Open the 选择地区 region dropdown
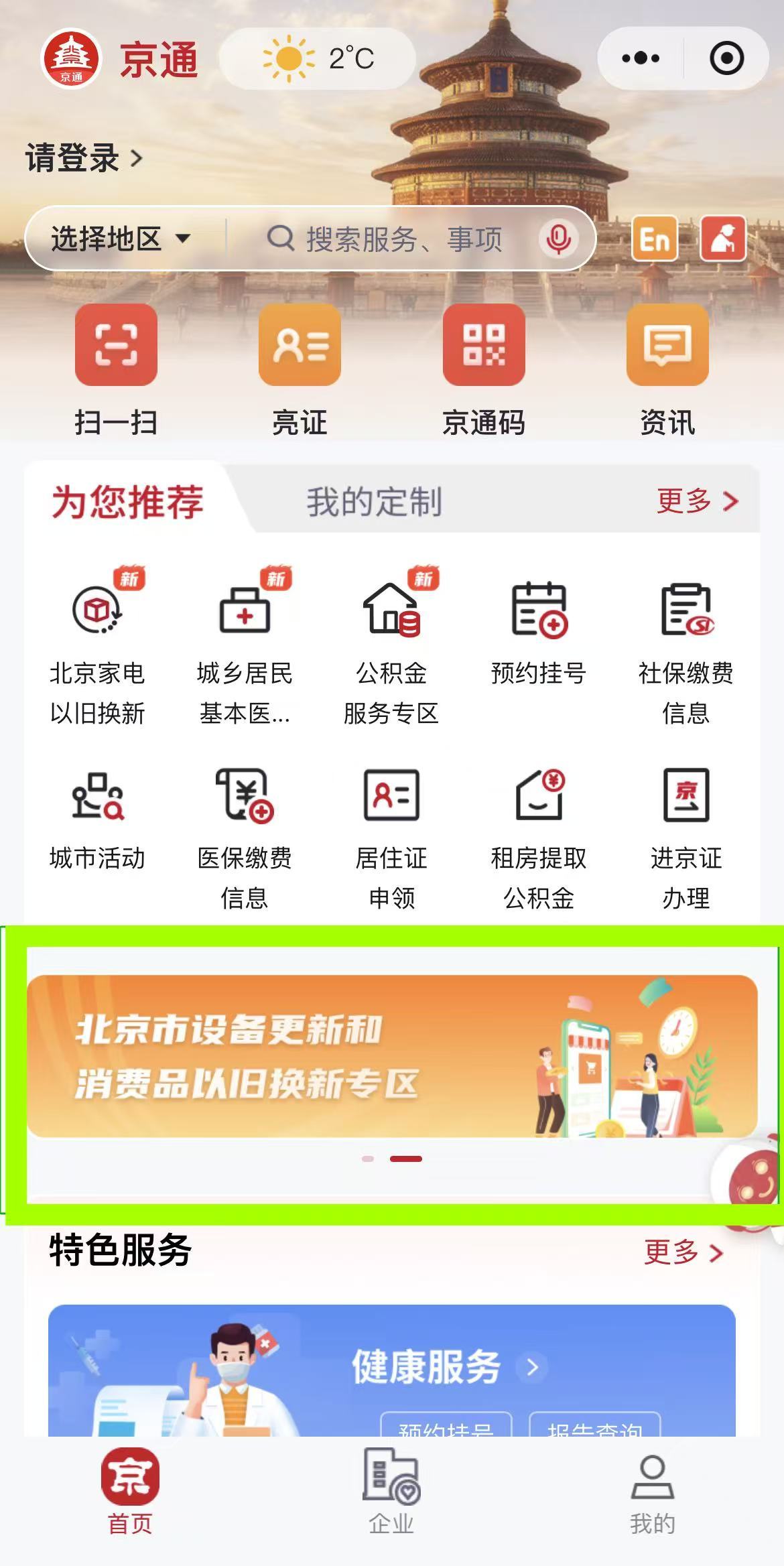Image resolution: width=784 pixels, height=1566 pixels. click(x=121, y=239)
